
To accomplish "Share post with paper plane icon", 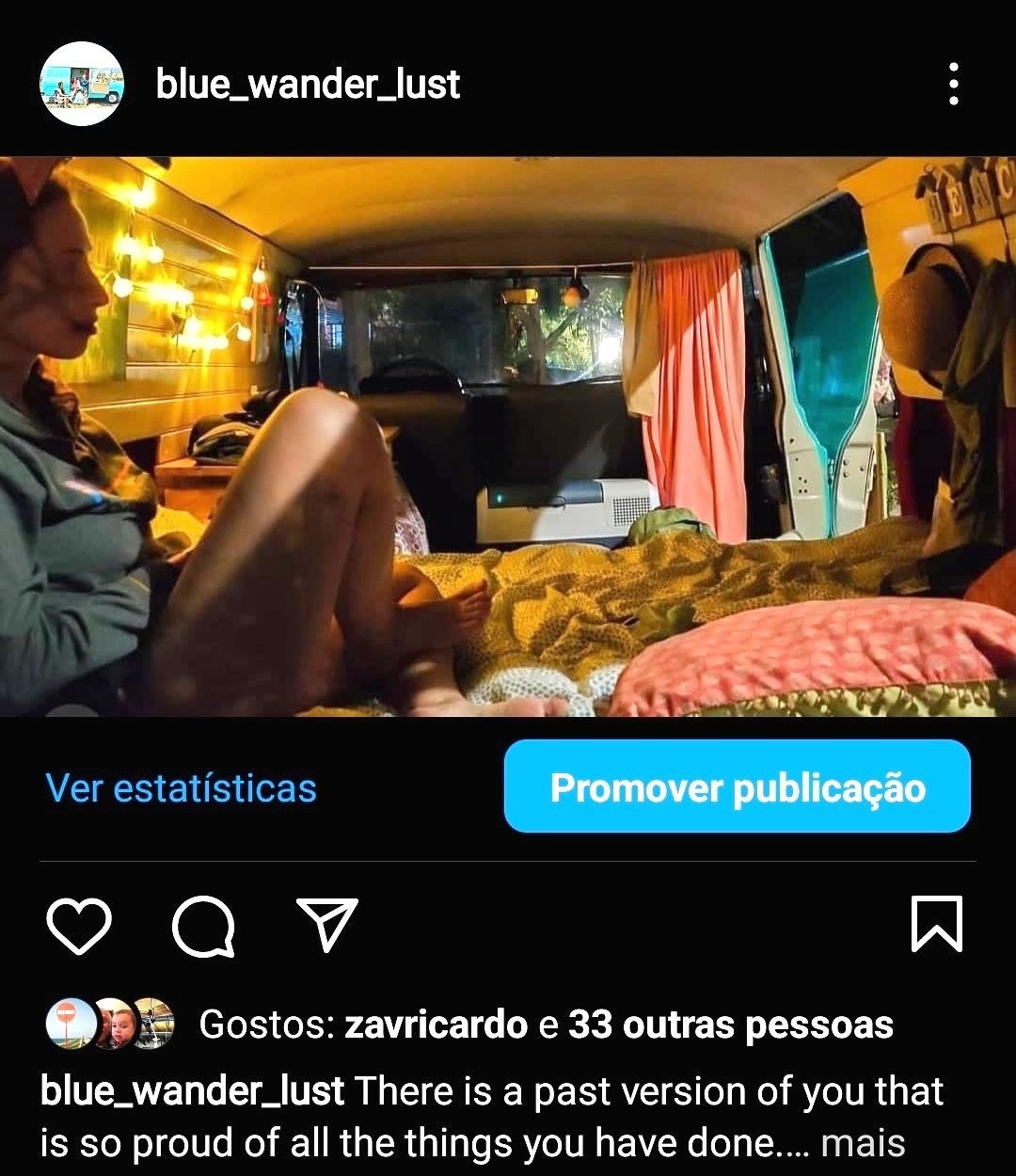I will click(x=327, y=924).
